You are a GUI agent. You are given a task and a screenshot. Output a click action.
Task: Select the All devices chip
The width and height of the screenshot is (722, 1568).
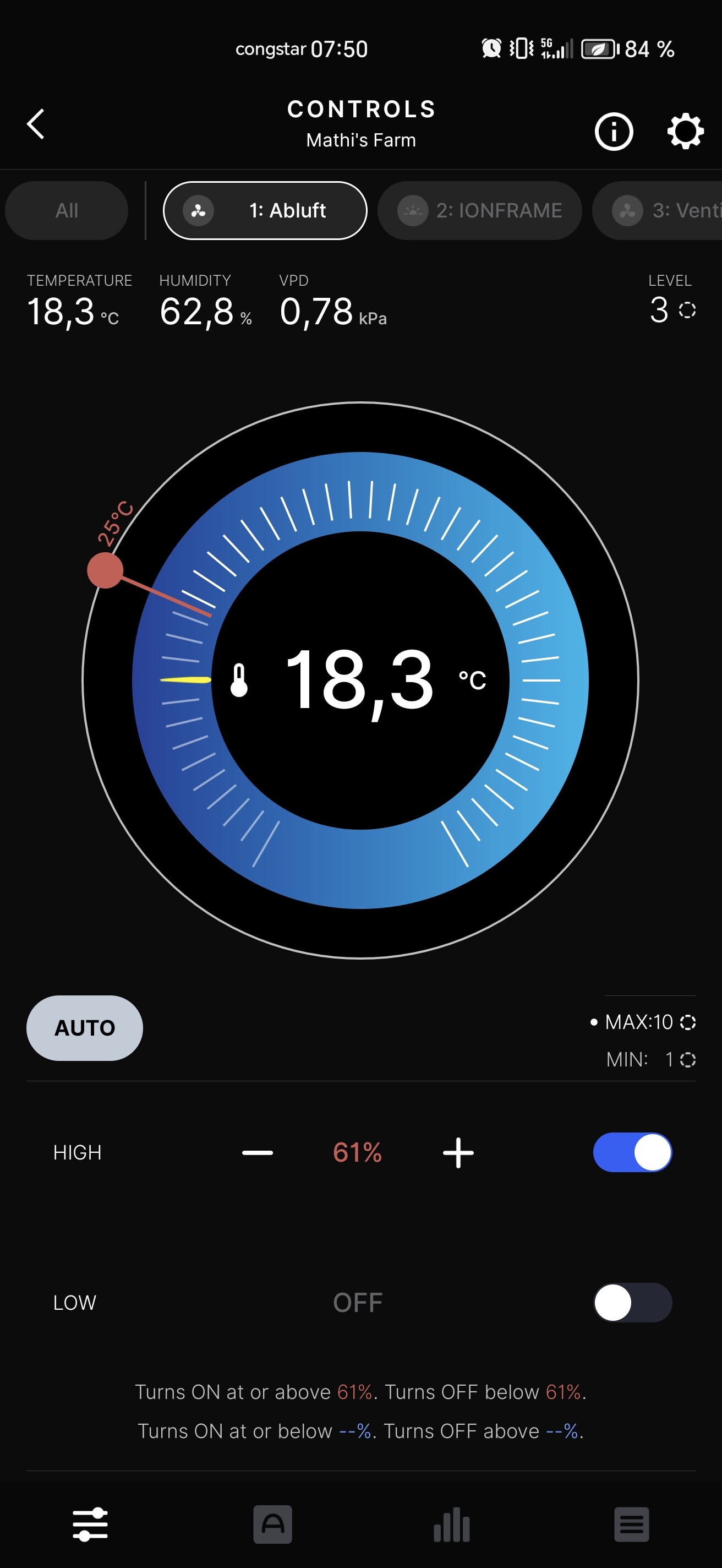(66, 211)
